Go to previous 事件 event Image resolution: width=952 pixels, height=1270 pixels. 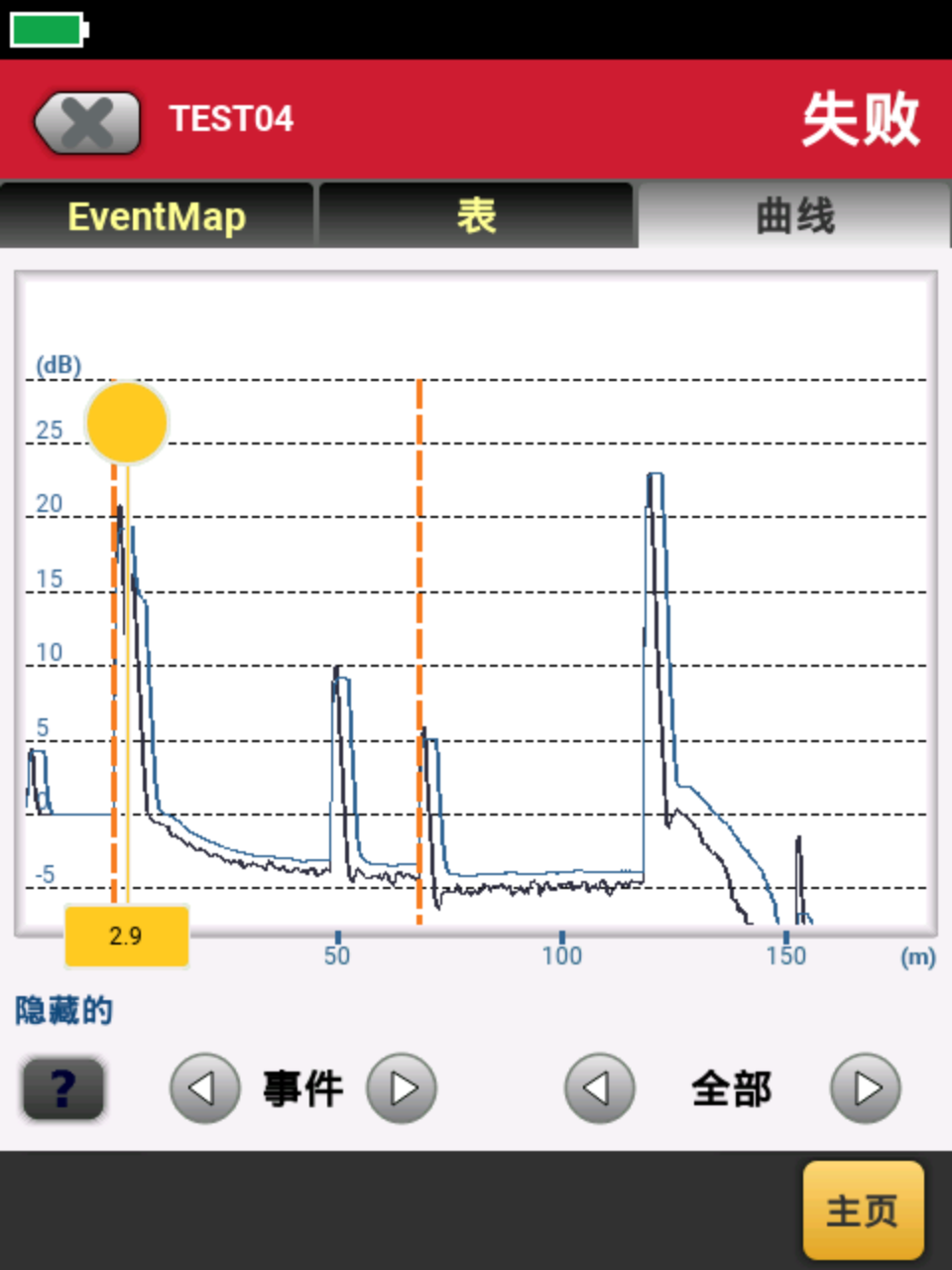204,1088
